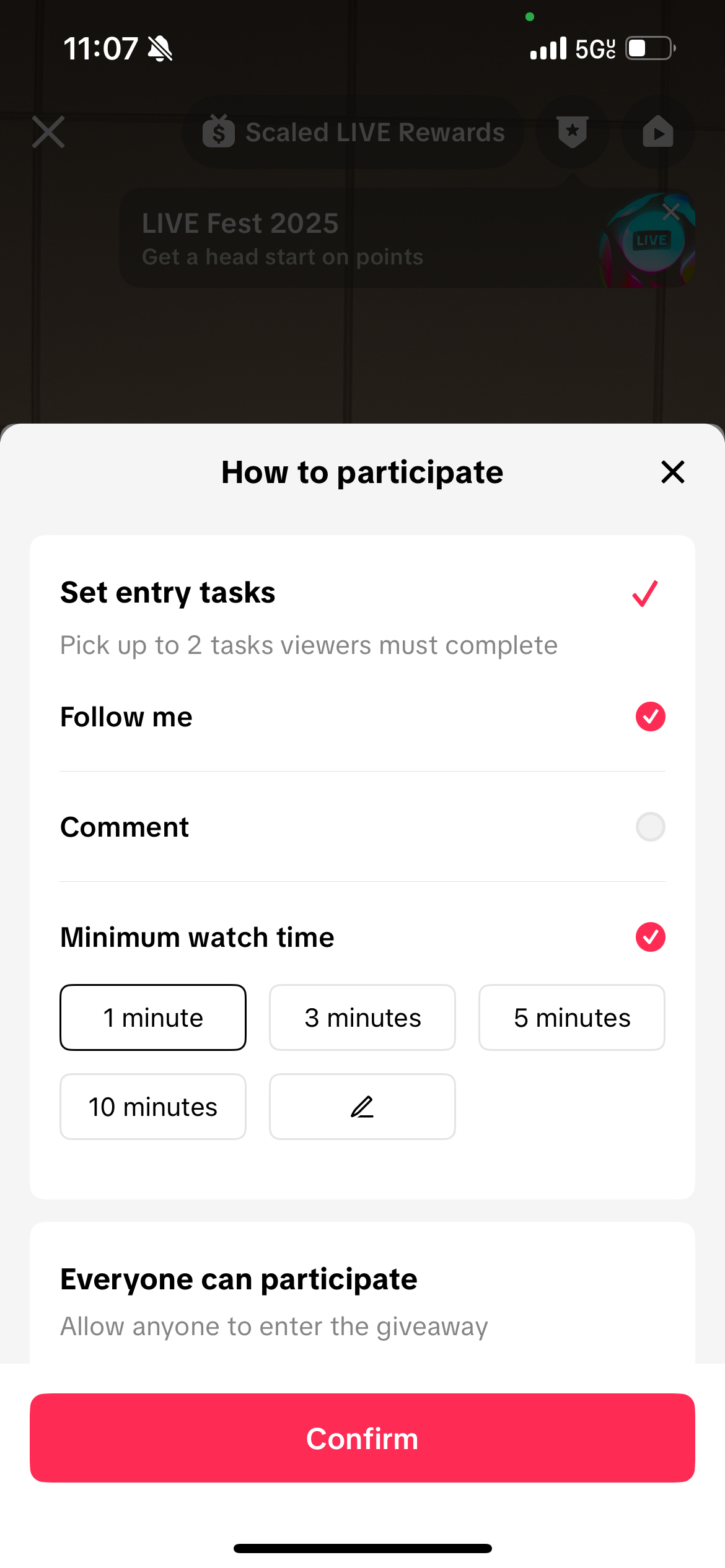Viewport: 725px width, 1568px height.
Task: Select the Comment entry task
Action: 650,827
